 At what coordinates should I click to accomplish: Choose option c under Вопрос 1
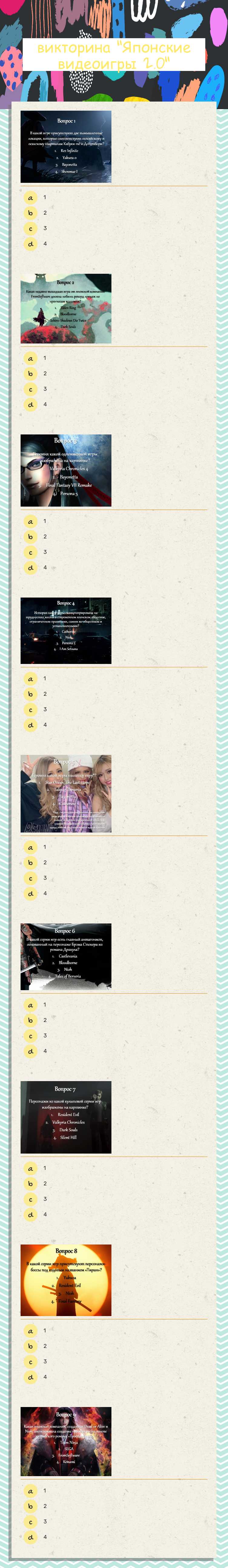click(30, 229)
